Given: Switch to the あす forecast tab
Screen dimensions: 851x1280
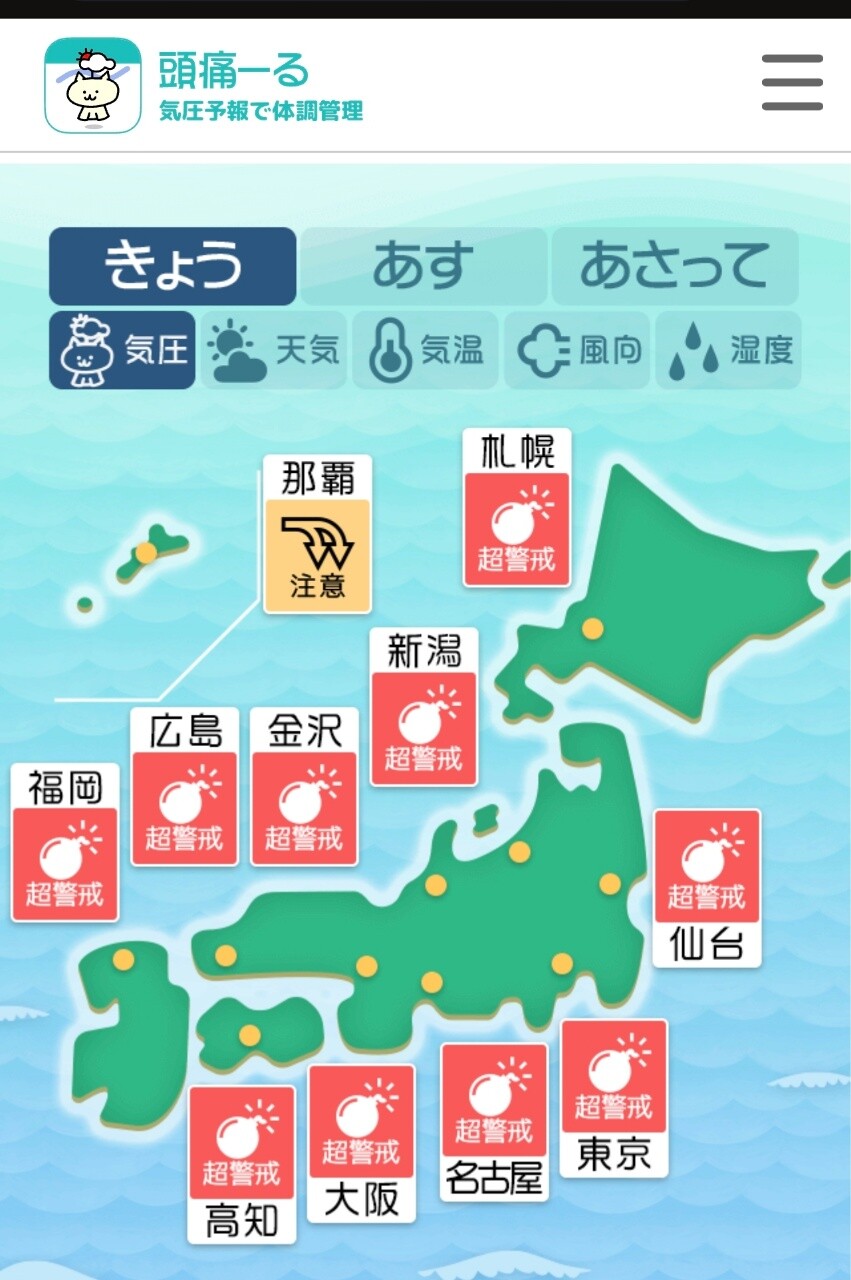Looking at the screenshot, I should coord(423,266).
